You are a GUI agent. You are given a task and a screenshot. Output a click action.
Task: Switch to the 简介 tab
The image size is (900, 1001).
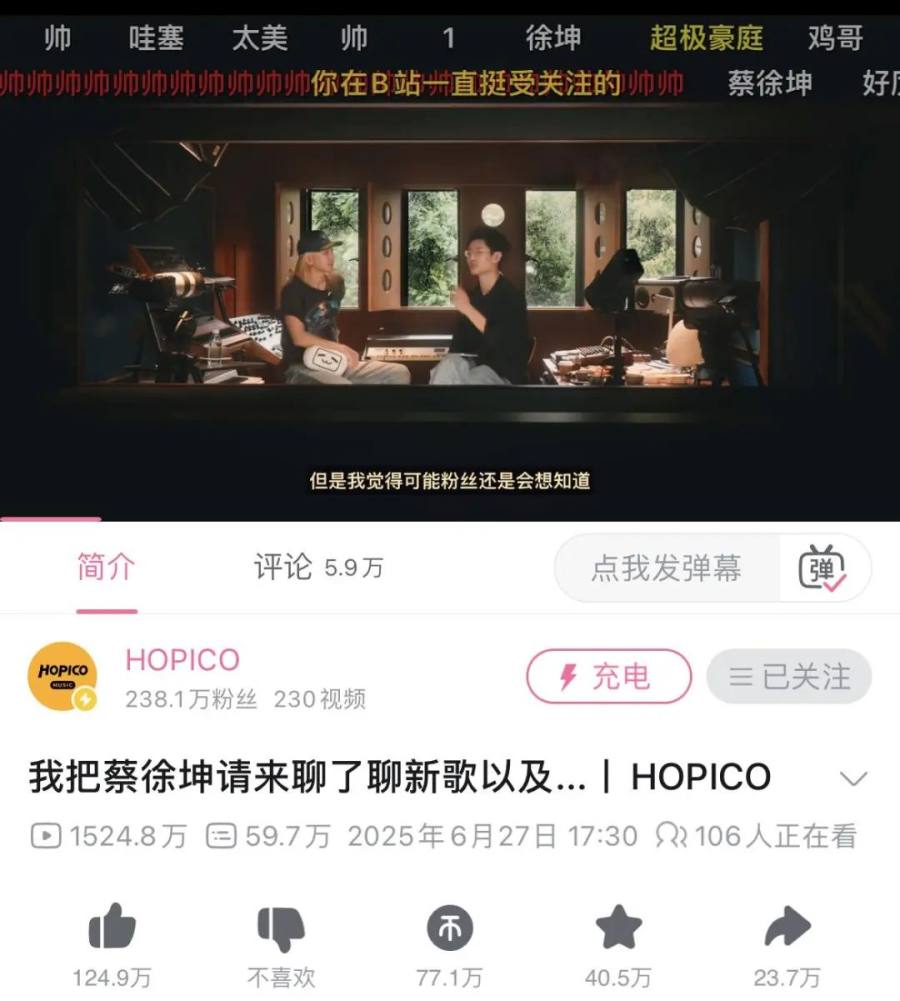pos(105,568)
